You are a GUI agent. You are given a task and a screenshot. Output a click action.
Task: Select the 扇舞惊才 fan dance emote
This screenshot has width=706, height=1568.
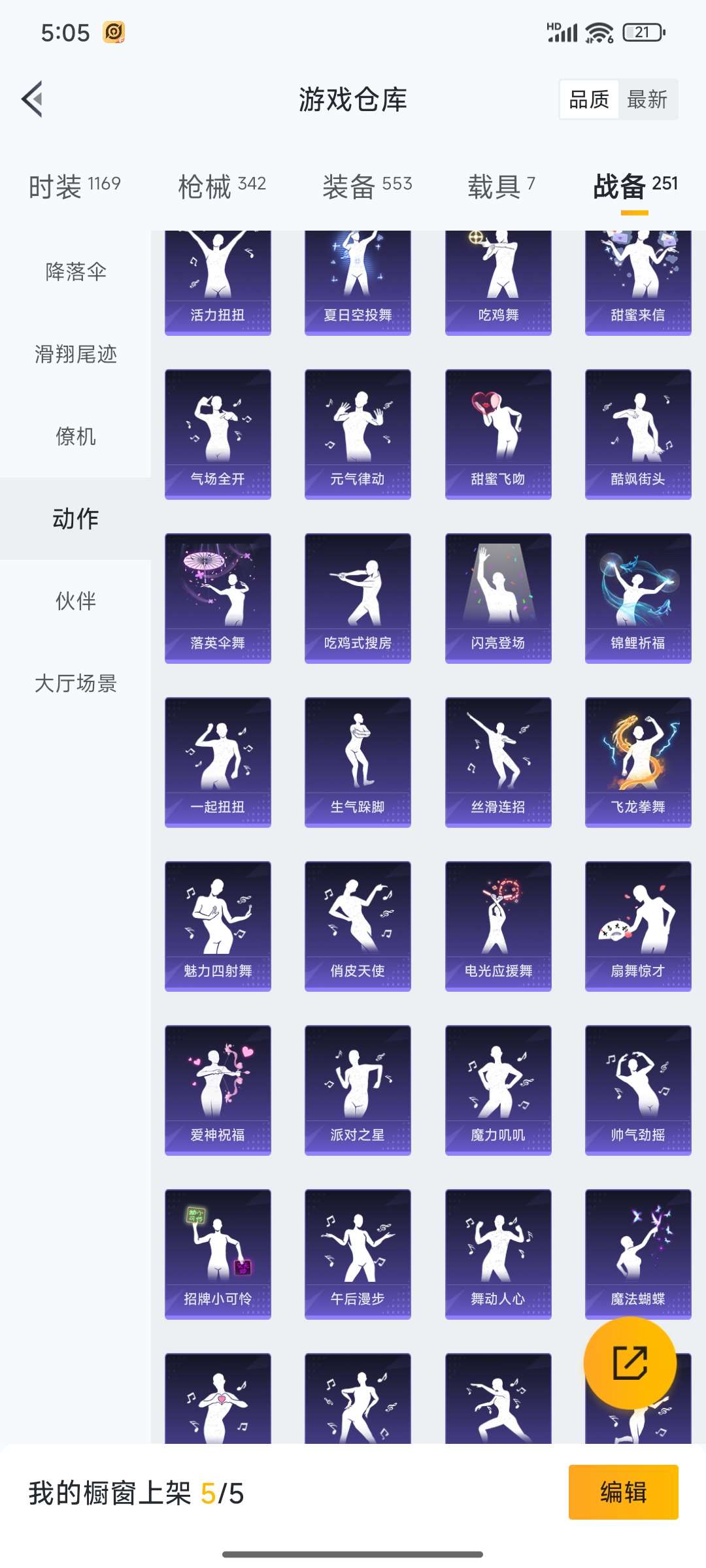pos(638,924)
